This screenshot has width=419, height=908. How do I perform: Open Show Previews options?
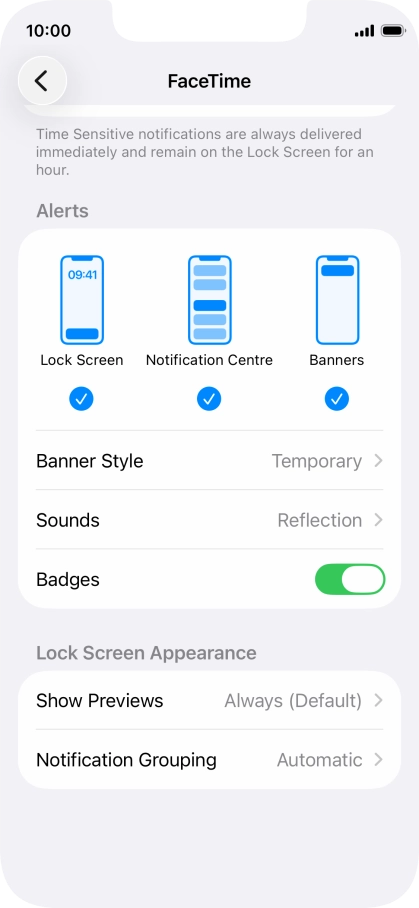click(210, 701)
